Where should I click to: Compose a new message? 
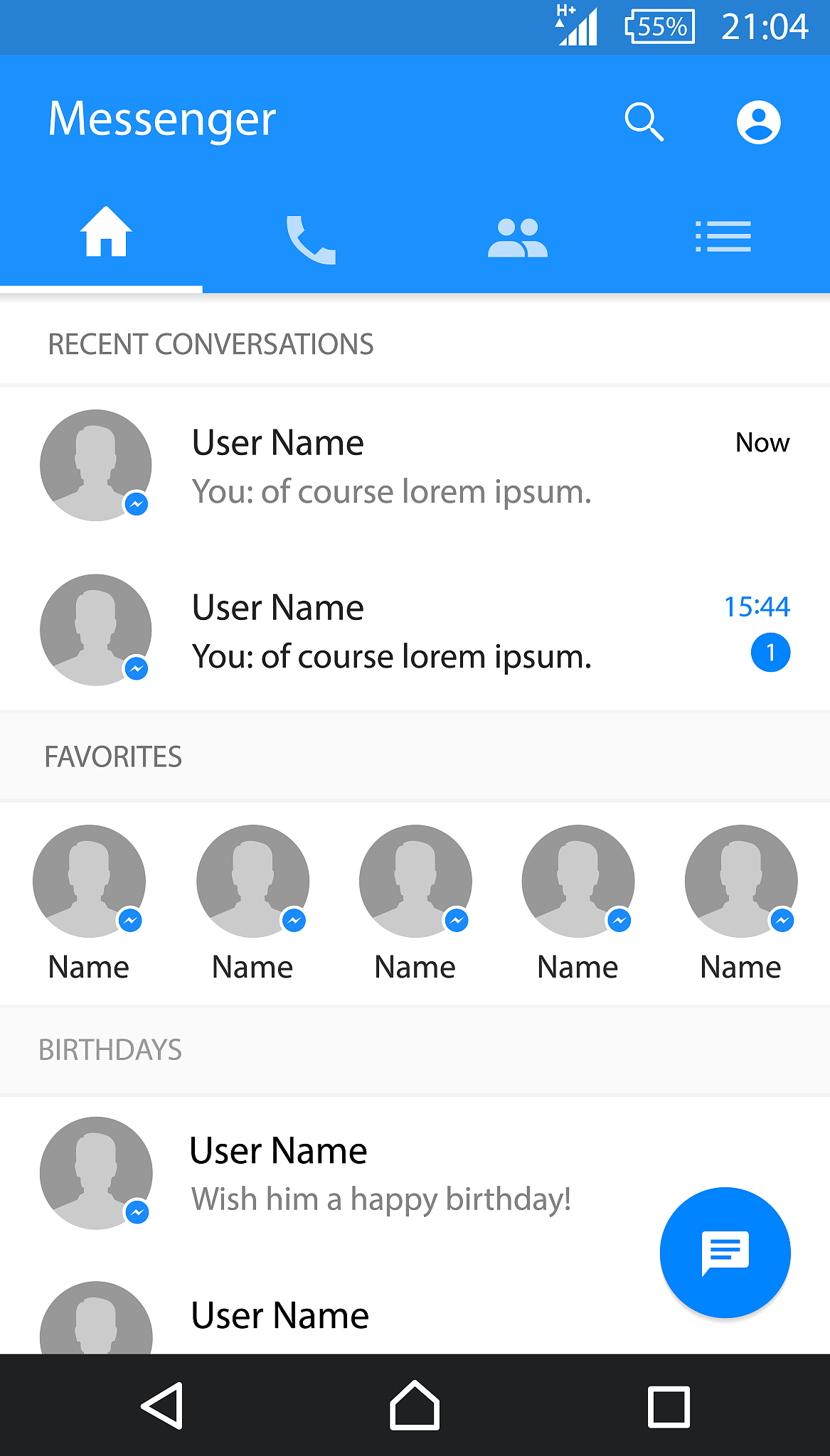[x=725, y=1252]
